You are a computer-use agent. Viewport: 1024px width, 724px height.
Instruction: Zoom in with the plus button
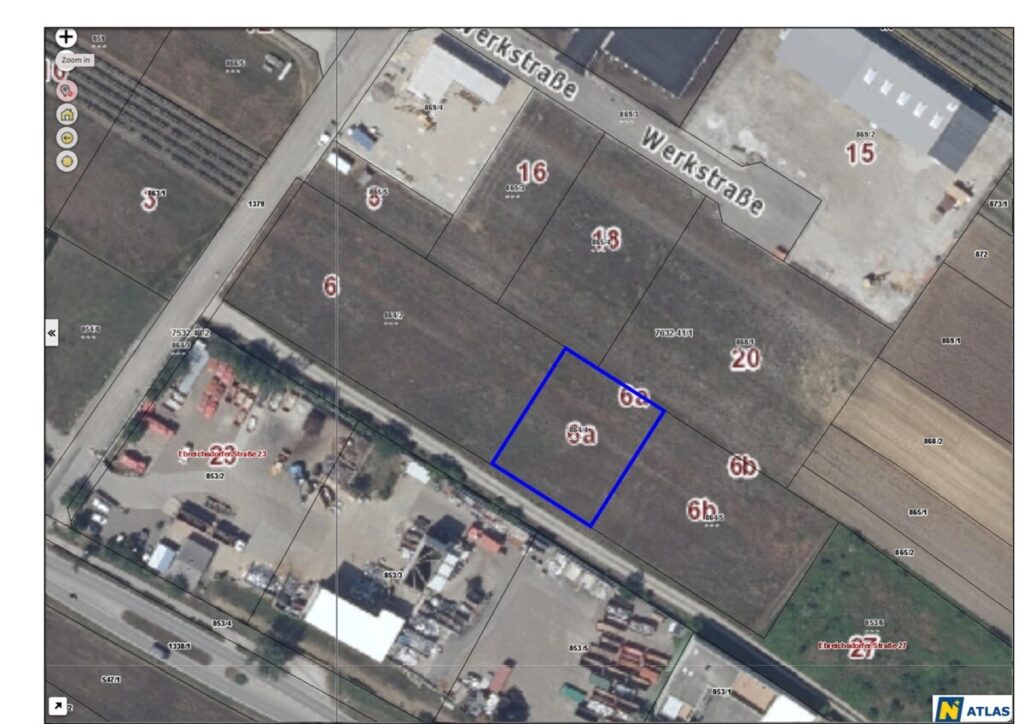tap(66, 37)
